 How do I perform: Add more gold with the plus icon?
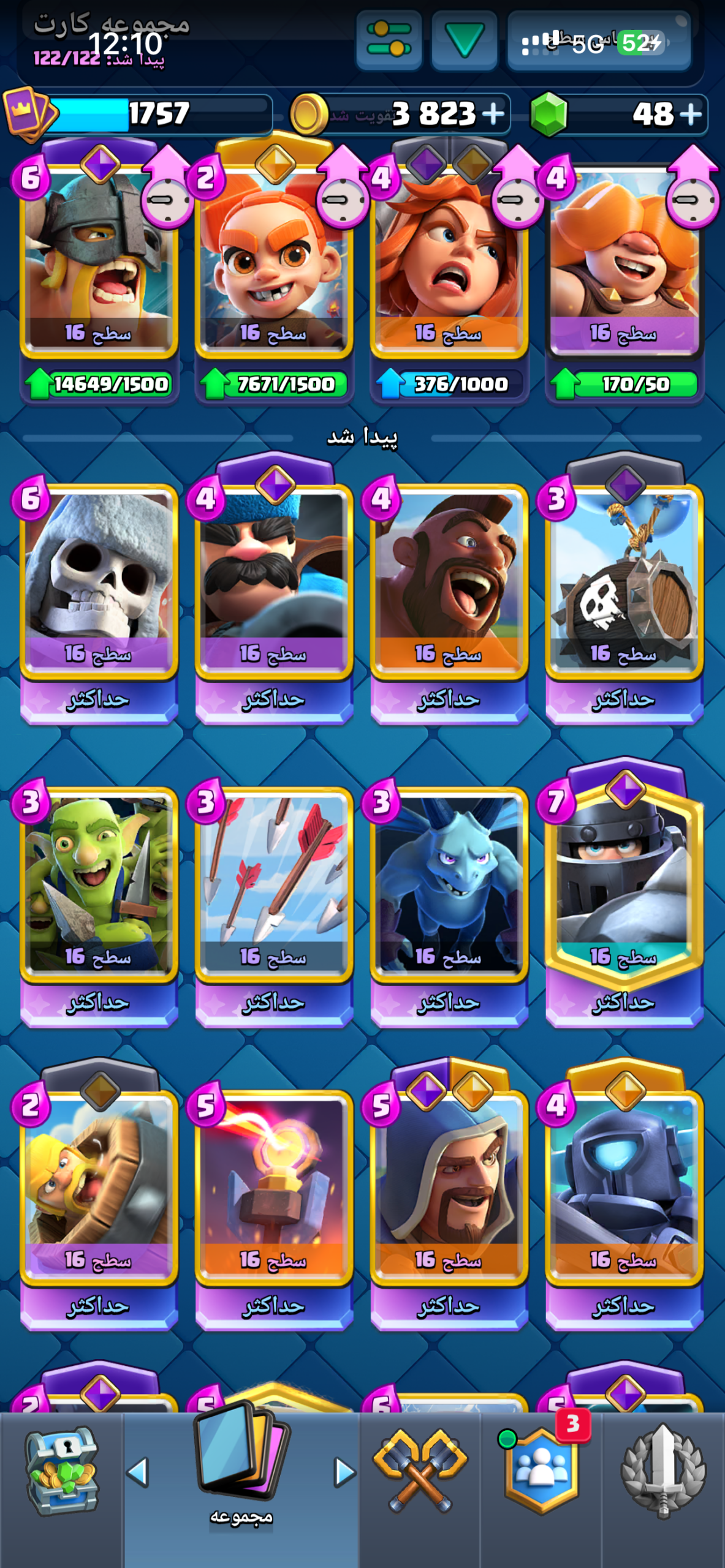pos(493,113)
